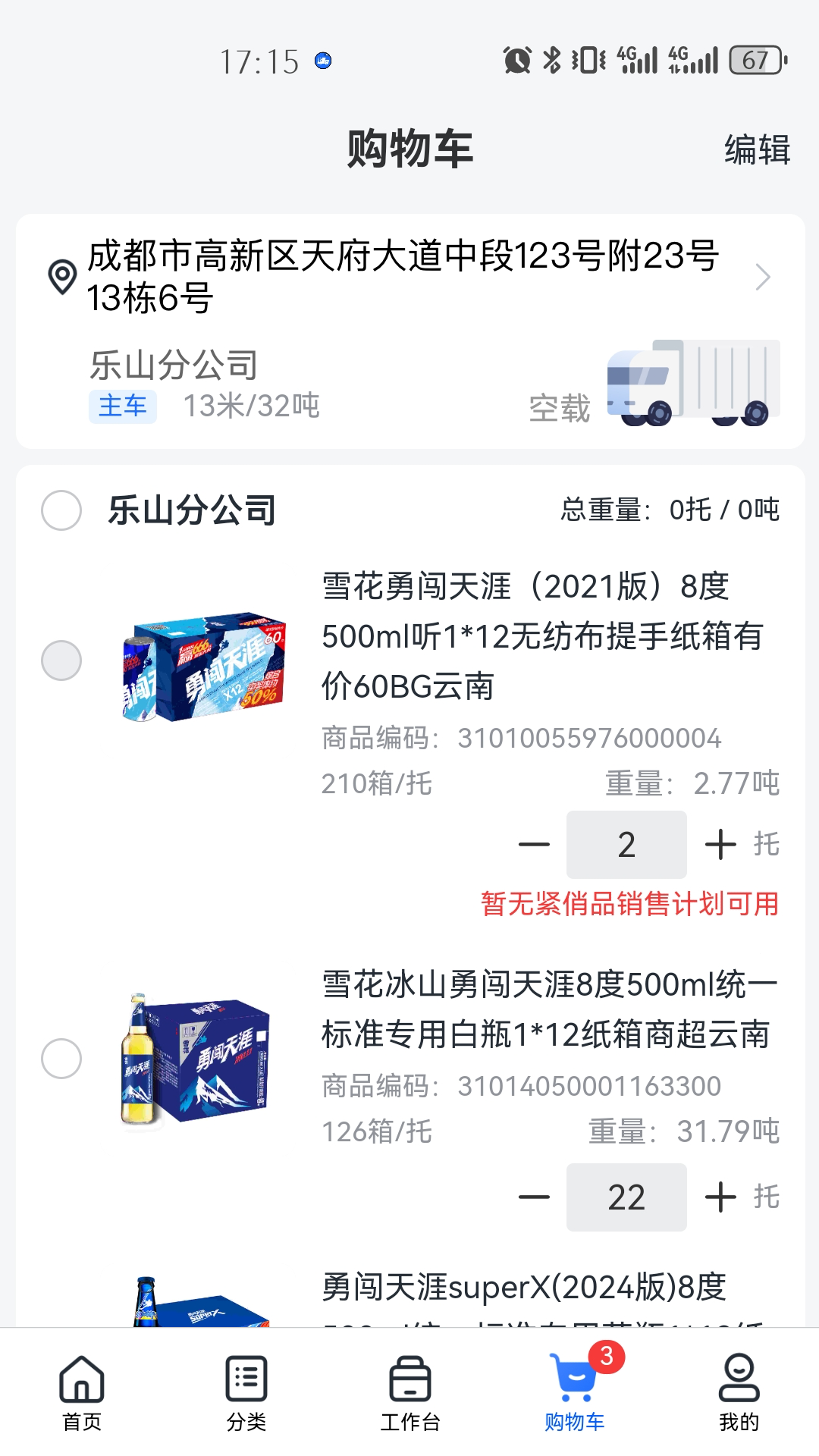The image size is (819, 1456).
Task: Edit the quantity field showing 22
Action: (626, 1197)
